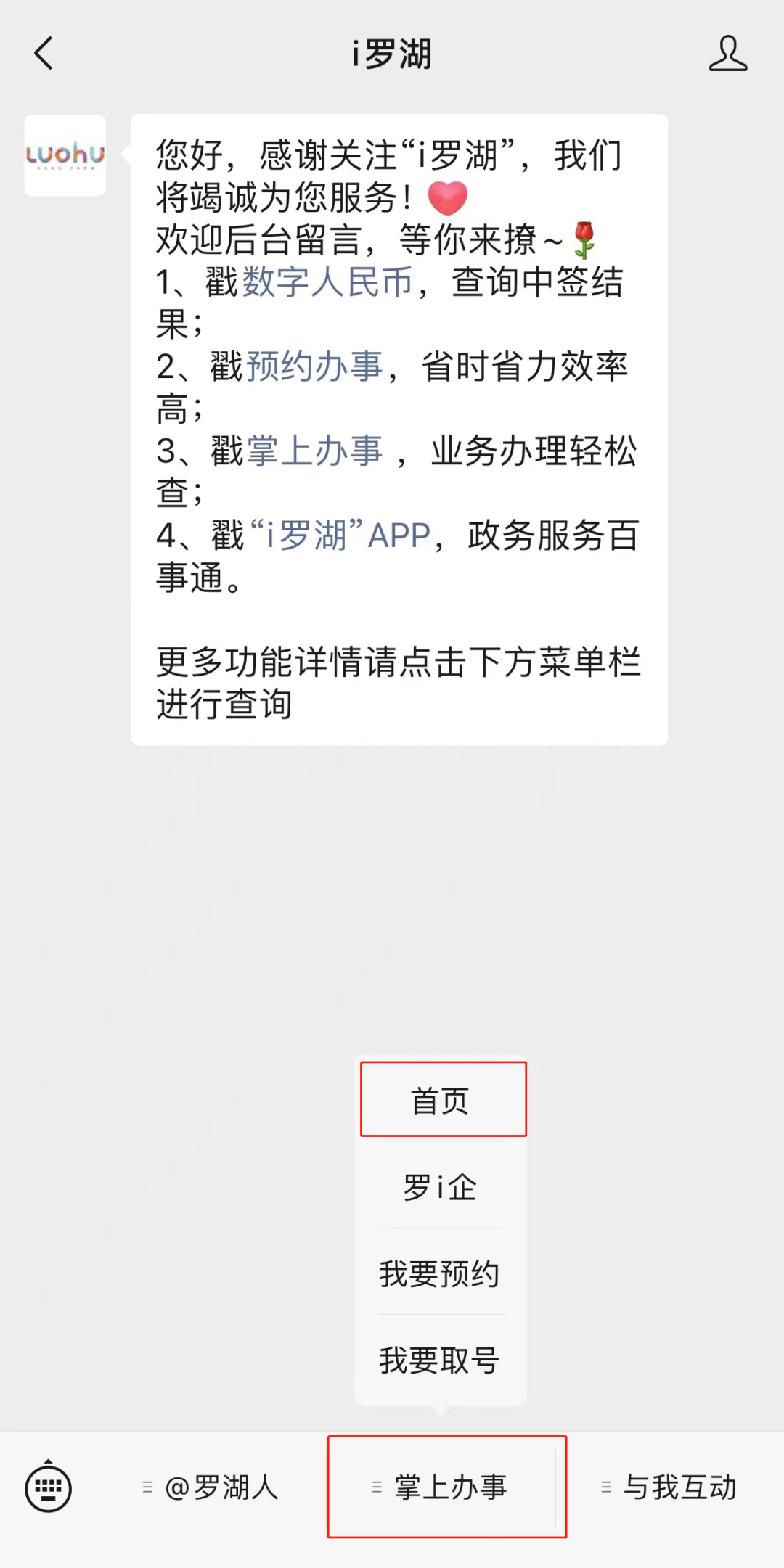Open the 与我互动 bottom menu

[670, 1487]
